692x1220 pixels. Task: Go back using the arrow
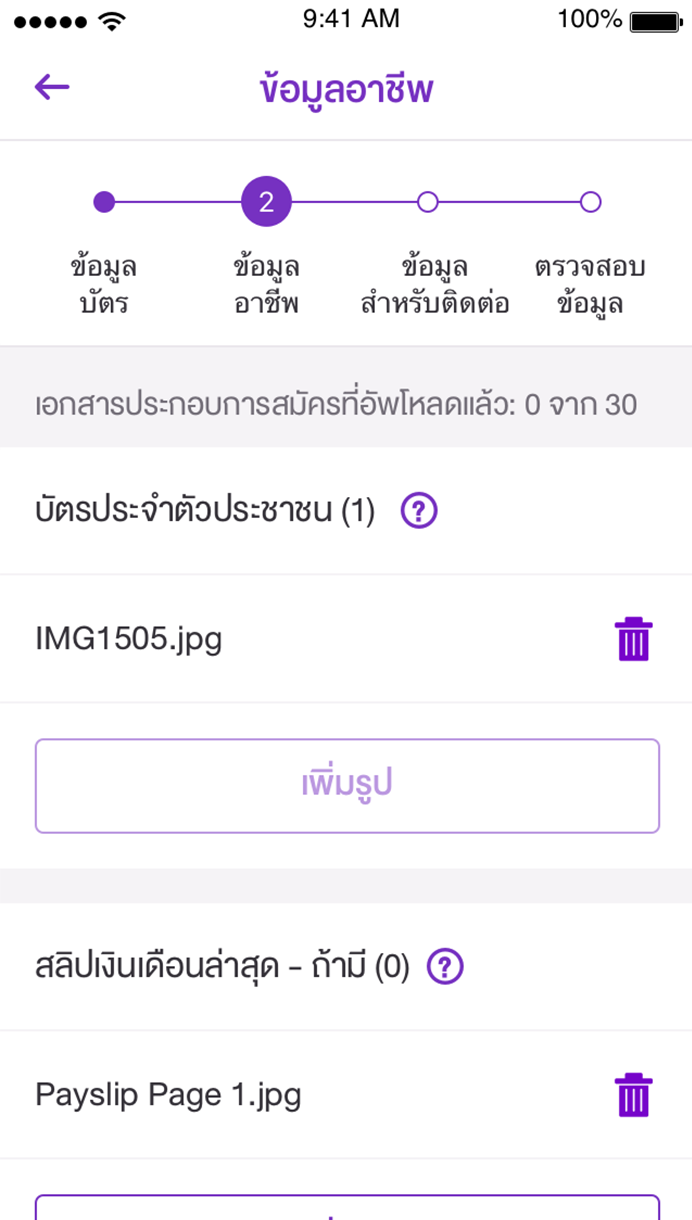coord(52,88)
